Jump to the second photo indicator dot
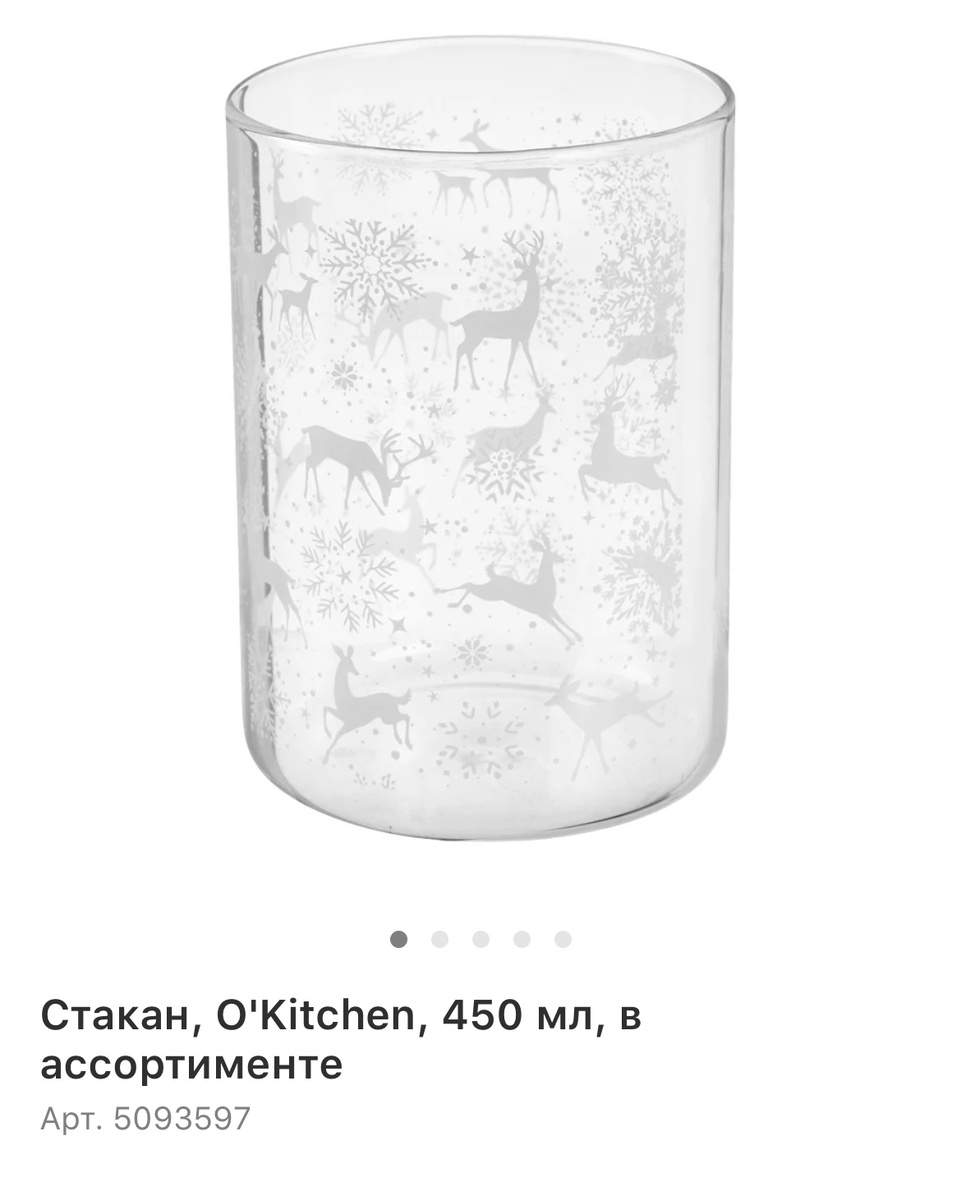961x1200 pixels. 439,939
